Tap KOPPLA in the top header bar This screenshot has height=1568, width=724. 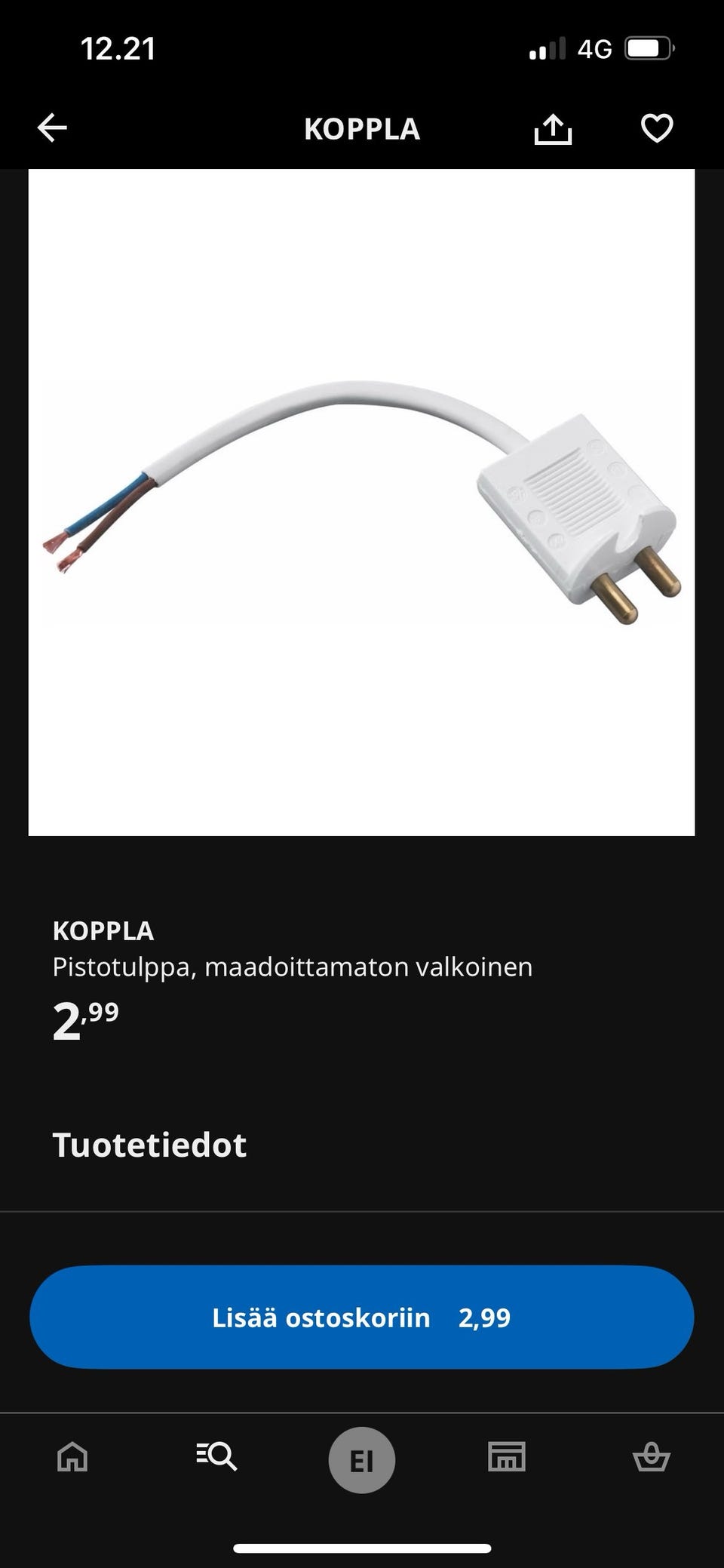(362, 129)
